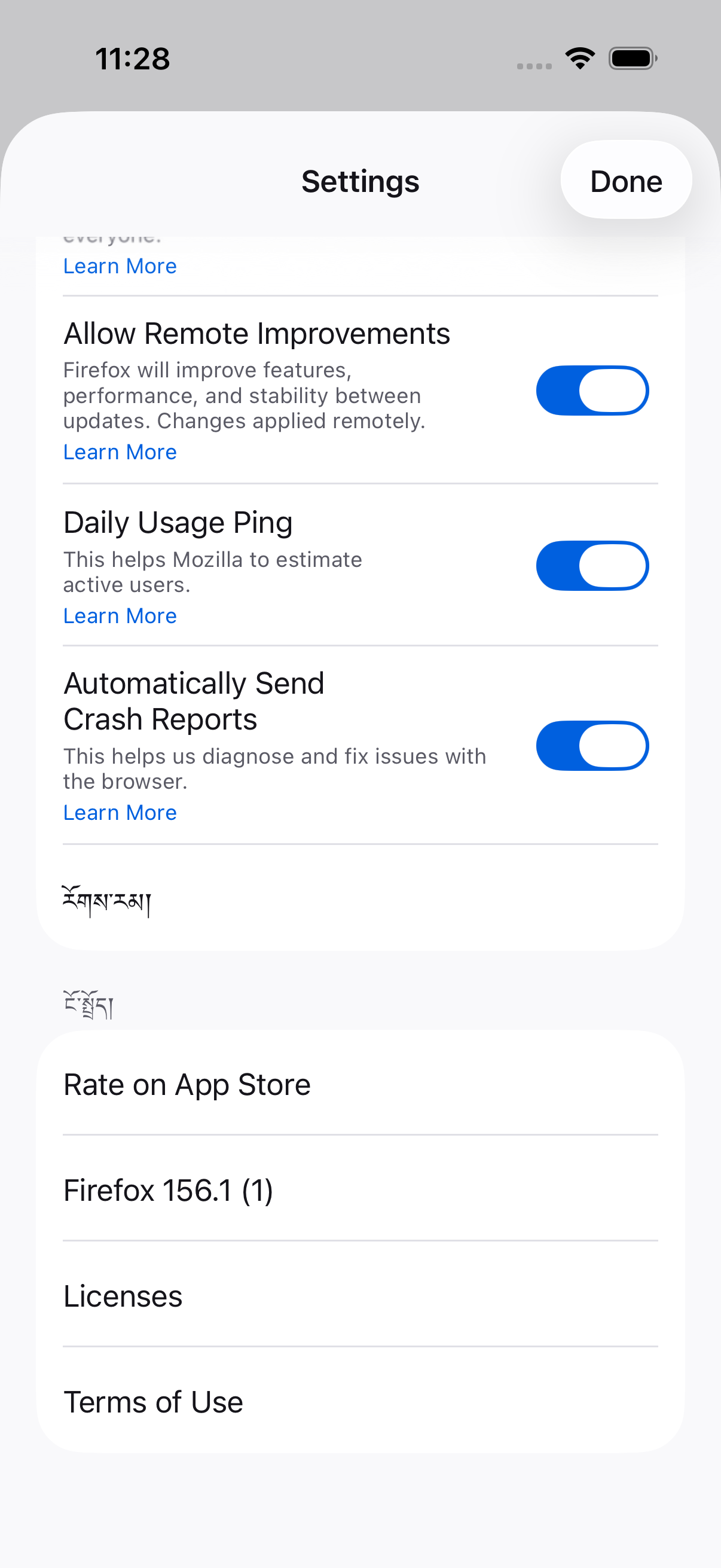Viewport: 721px width, 1568px height.
Task: Open Learn More under Allow Remote Improvements
Action: [x=120, y=452]
